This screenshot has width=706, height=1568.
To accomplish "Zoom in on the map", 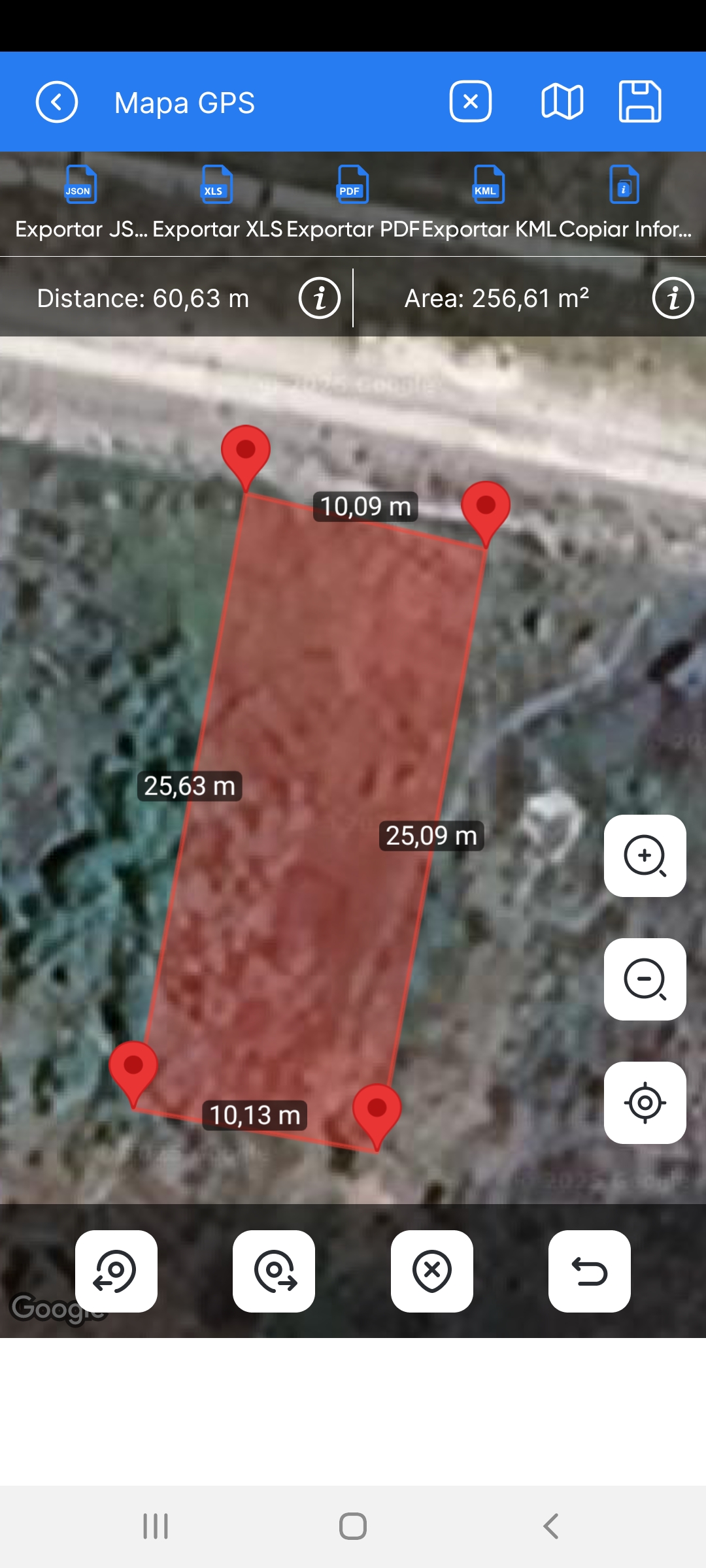I will (645, 856).
